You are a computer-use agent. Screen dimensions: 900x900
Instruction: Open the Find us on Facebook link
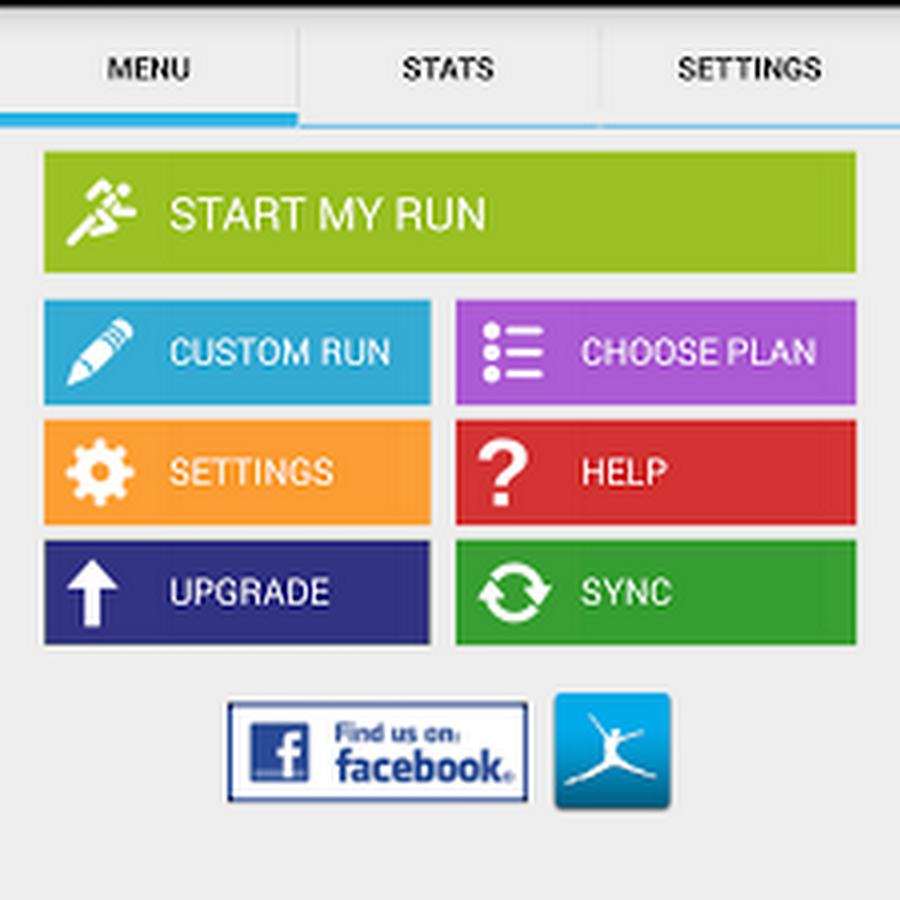[377, 752]
